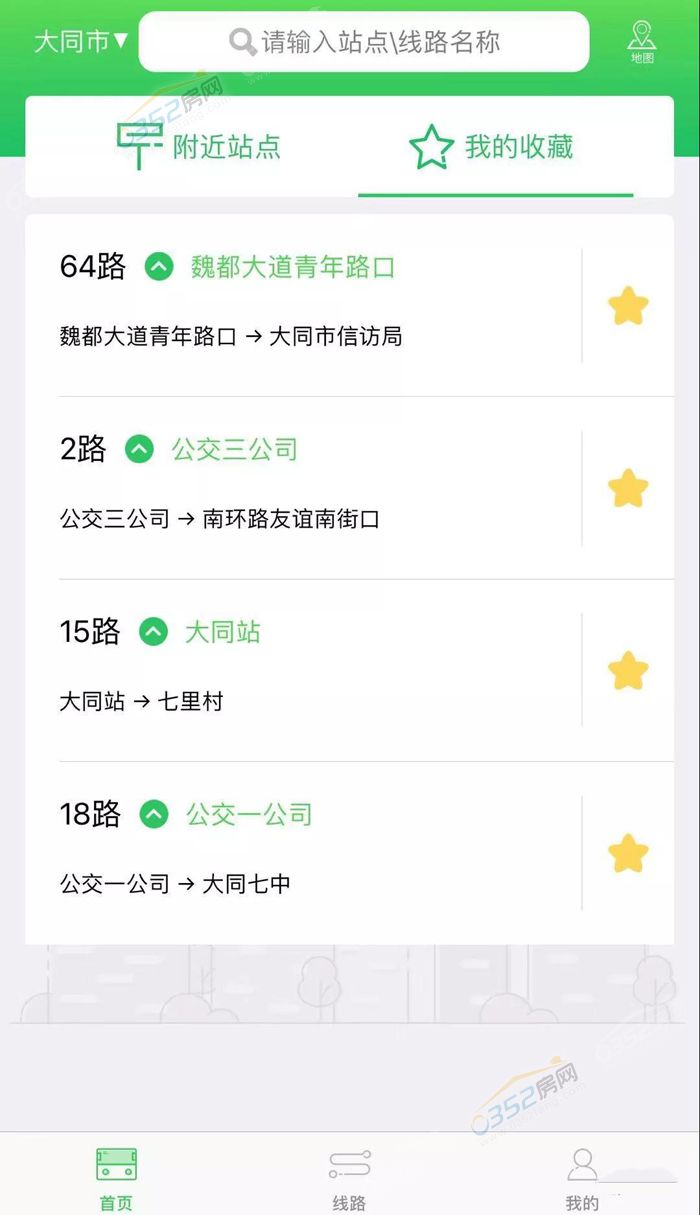
Task: Expand the arrow next to 18路
Action: click(153, 814)
